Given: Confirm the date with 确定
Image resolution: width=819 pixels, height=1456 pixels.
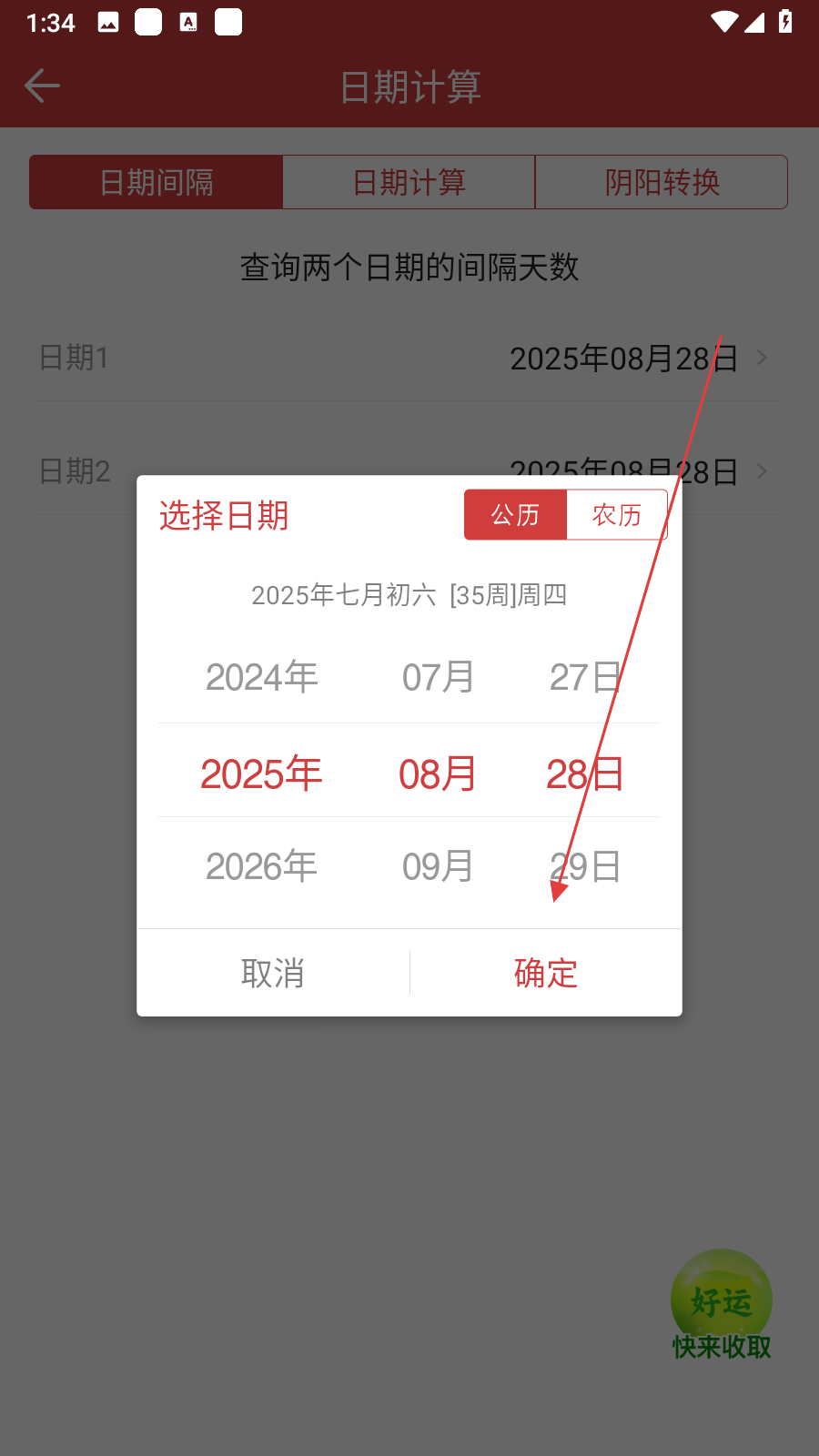Looking at the screenshot, I should click(545, 973).
